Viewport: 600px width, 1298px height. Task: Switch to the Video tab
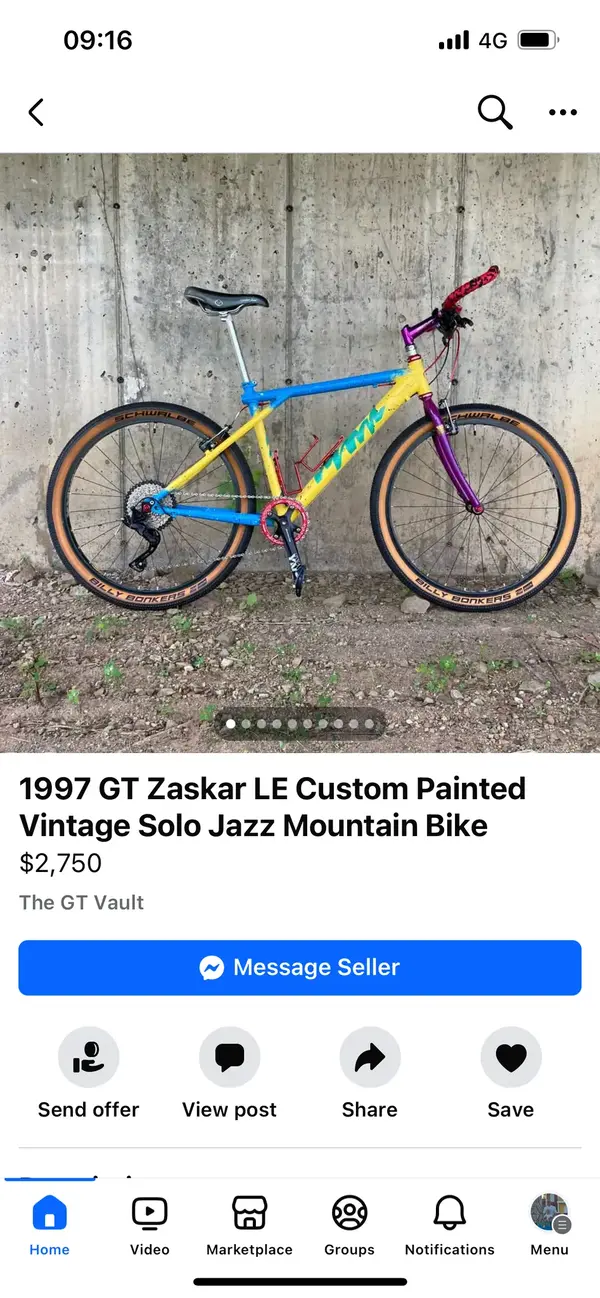[x=149, y=1226]
